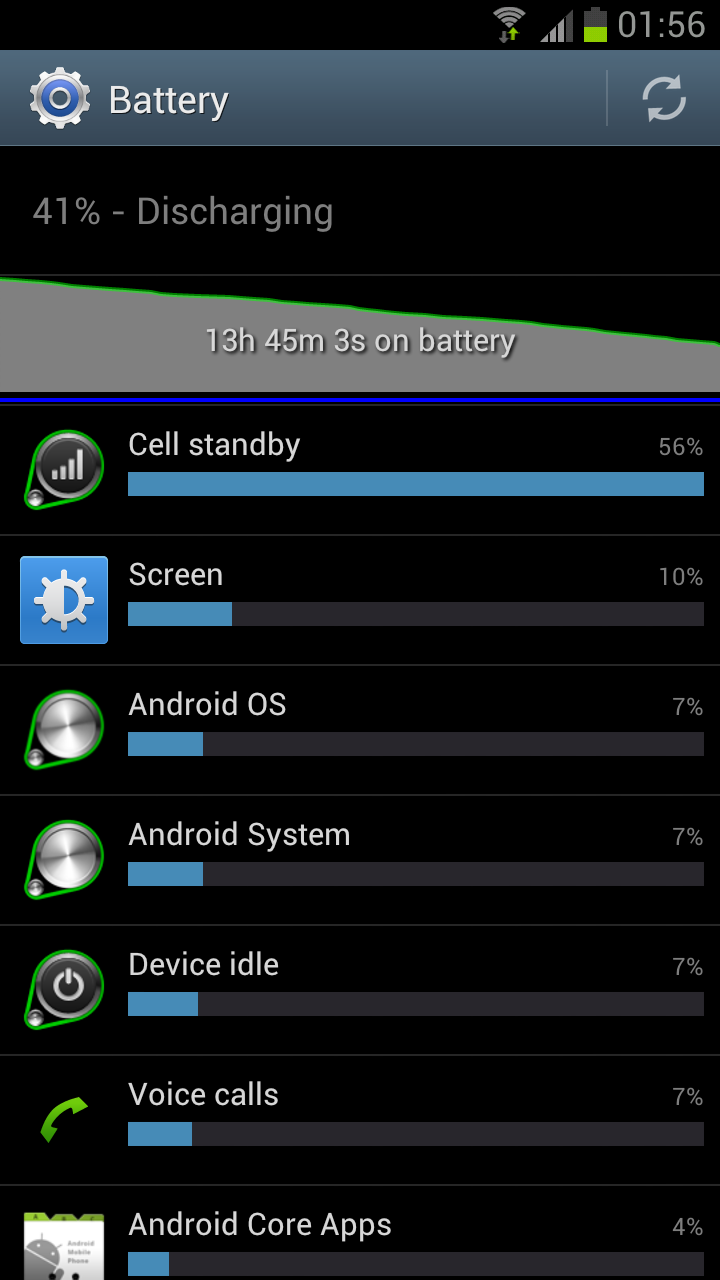Viewport: 720px width, 1280px height.
Task: View Screen battery usage details
Action: click(x=360, y=600)
